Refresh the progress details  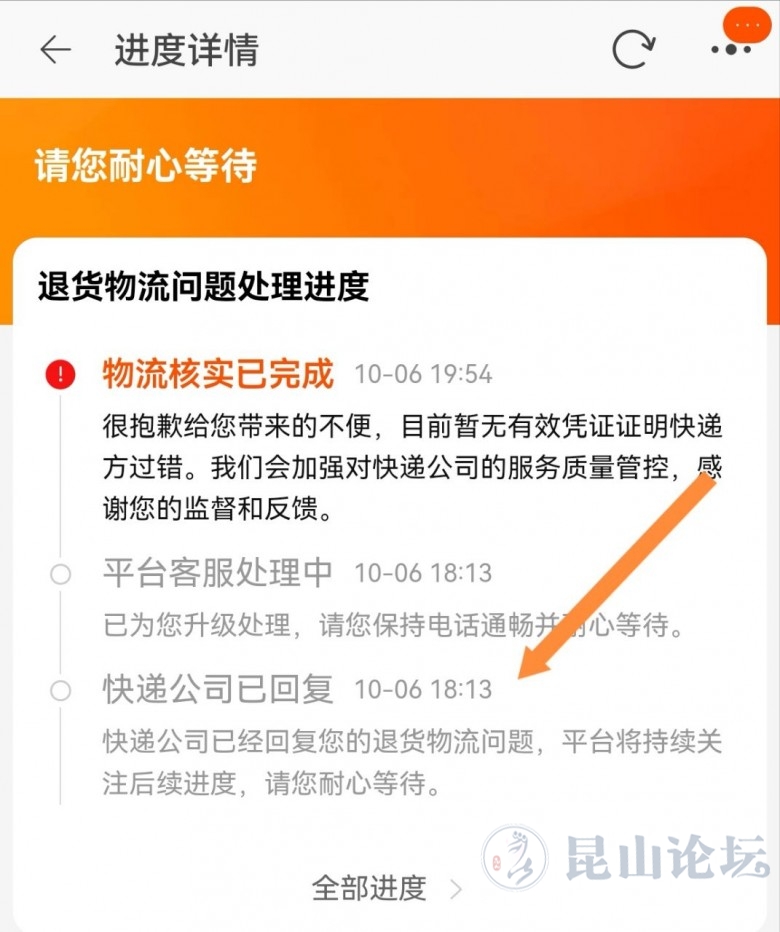point(633,48)
